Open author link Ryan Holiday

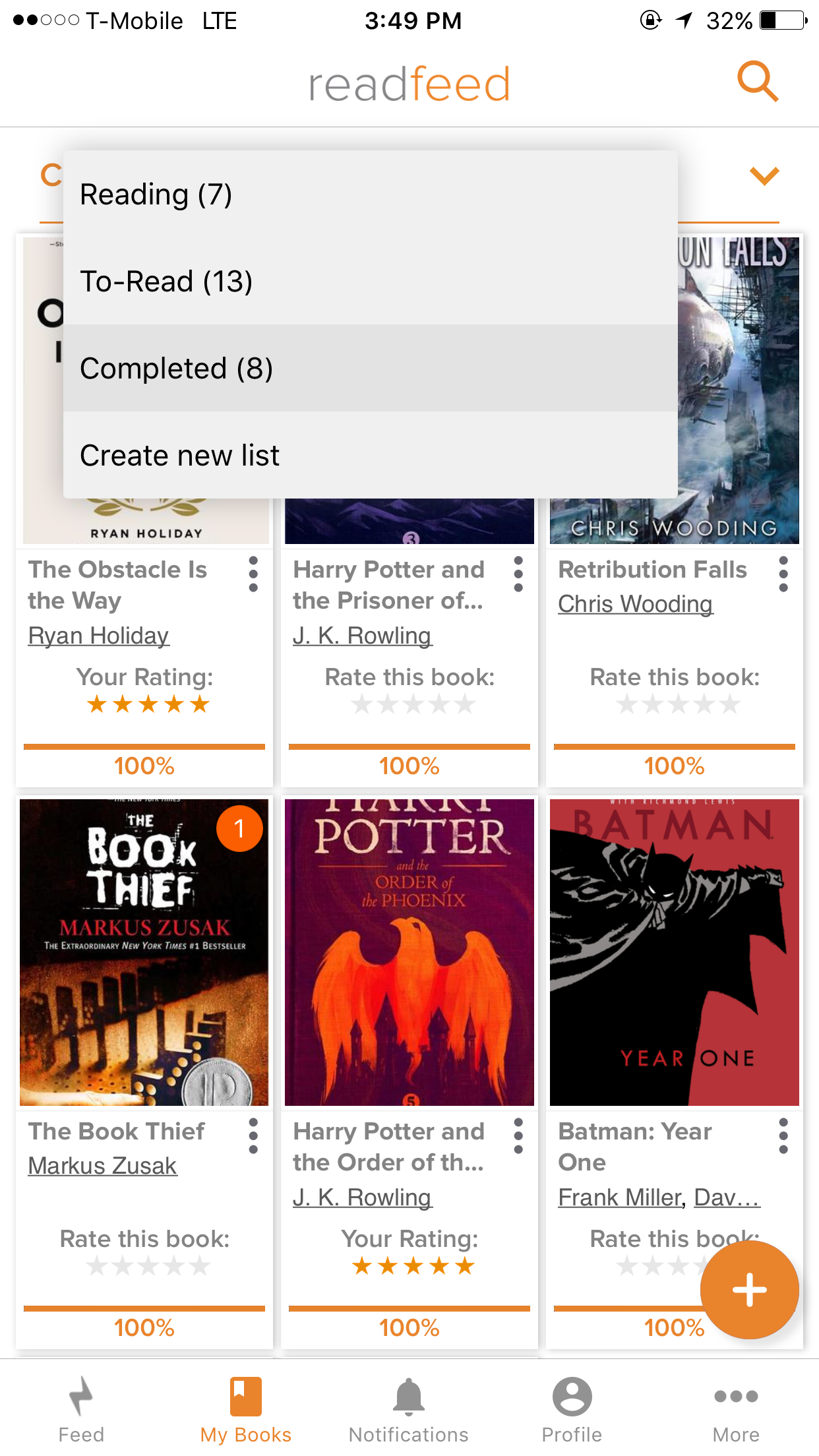point(99,636)
